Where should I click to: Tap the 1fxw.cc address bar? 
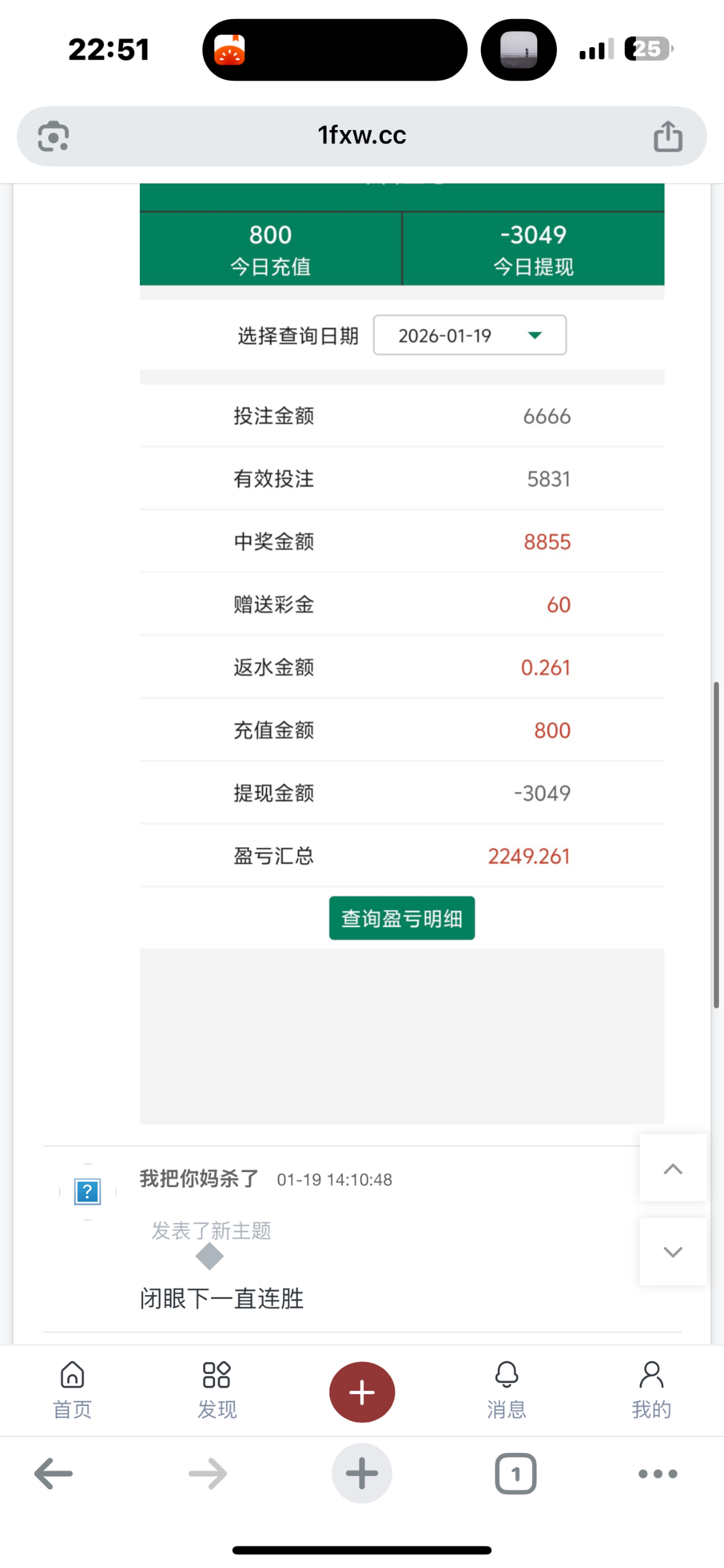tap(361, 136)
